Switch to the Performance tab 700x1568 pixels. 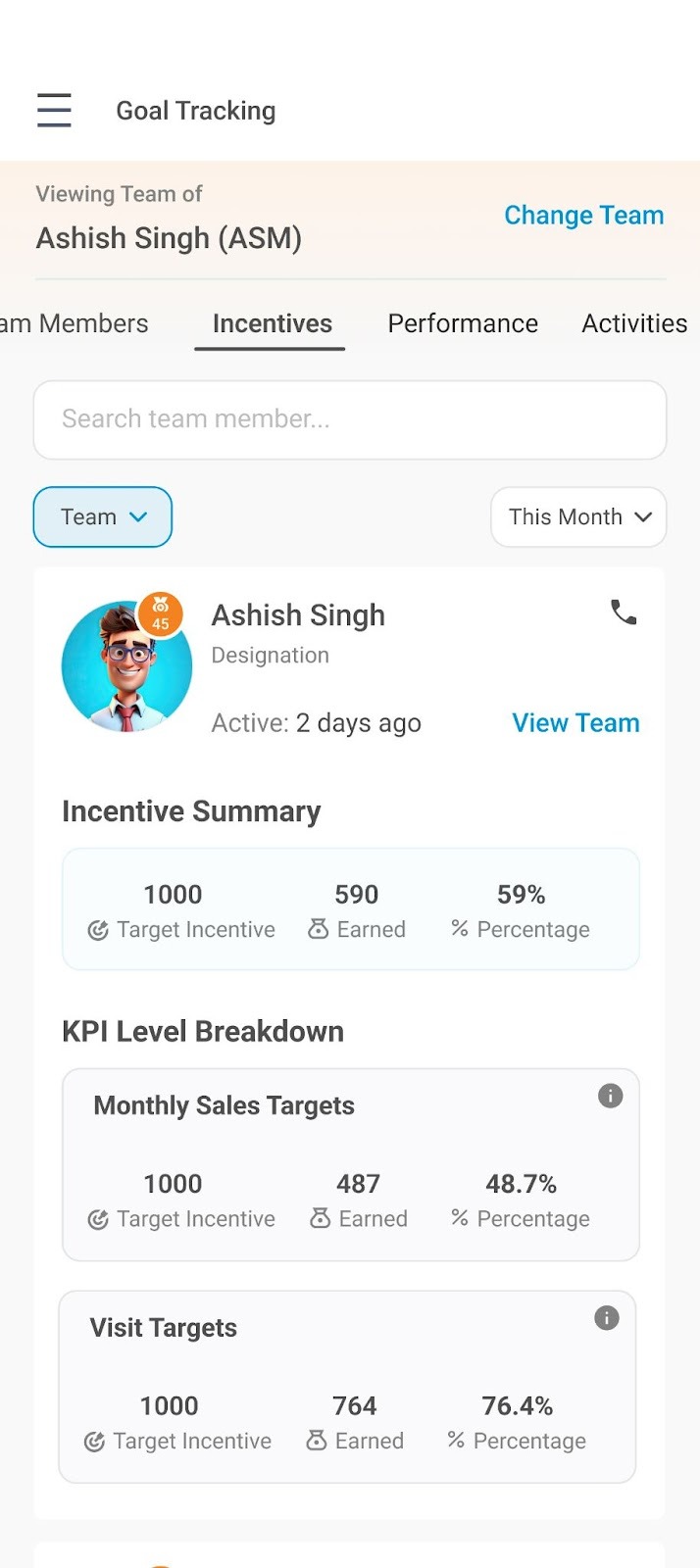pos(463,323)
